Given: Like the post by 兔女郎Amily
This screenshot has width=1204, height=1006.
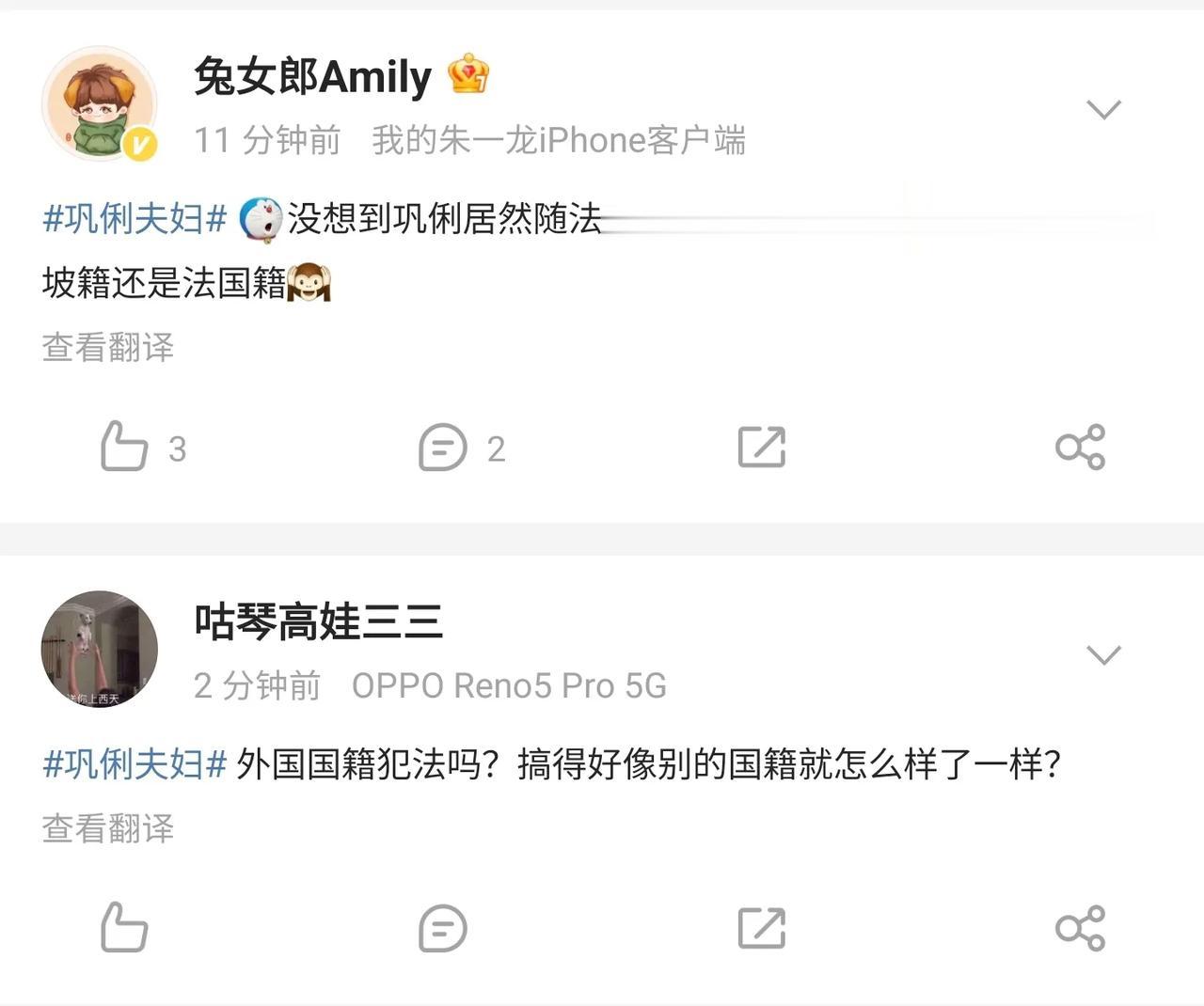Looking at the screenshot, I should [x=125, y=447].
